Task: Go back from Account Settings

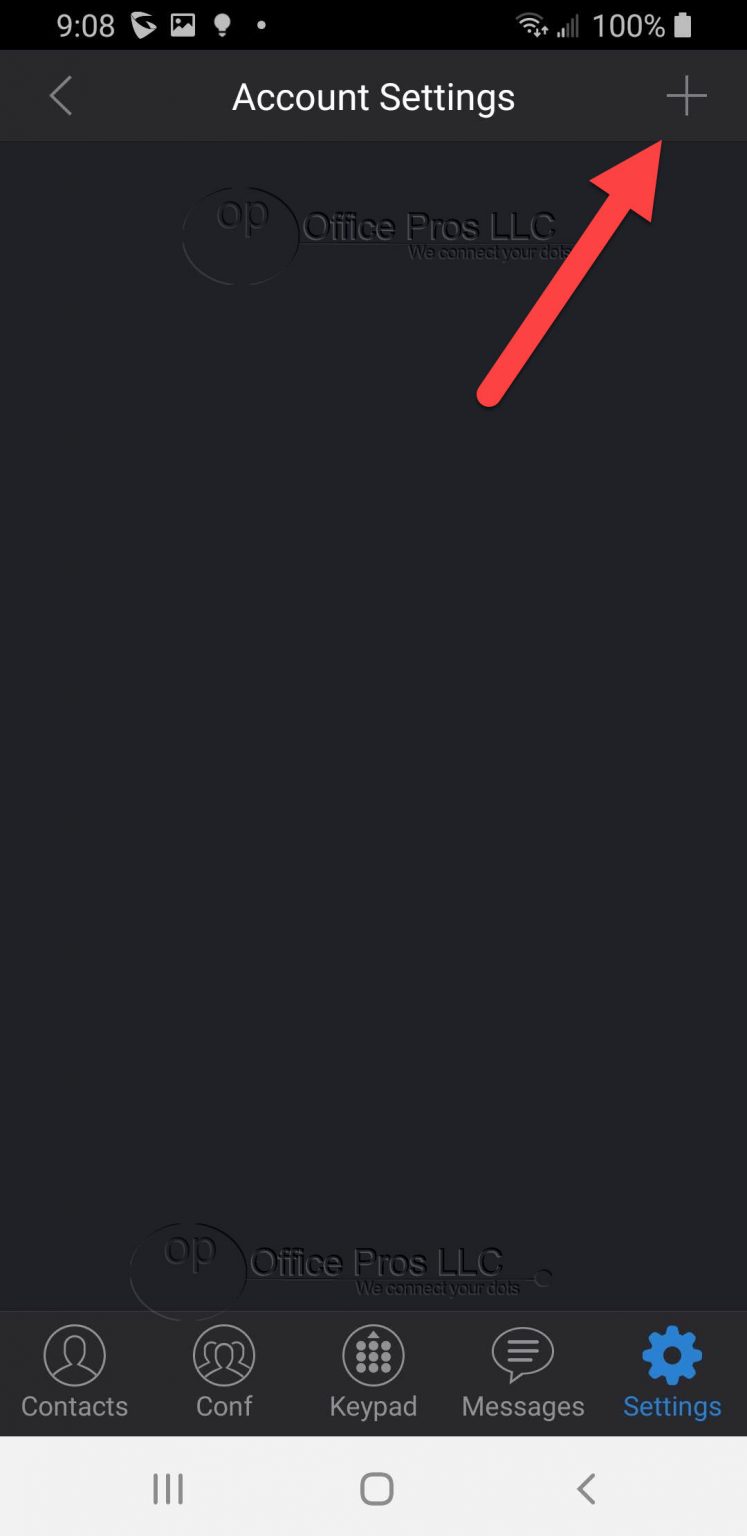Action: coord(61,97)
